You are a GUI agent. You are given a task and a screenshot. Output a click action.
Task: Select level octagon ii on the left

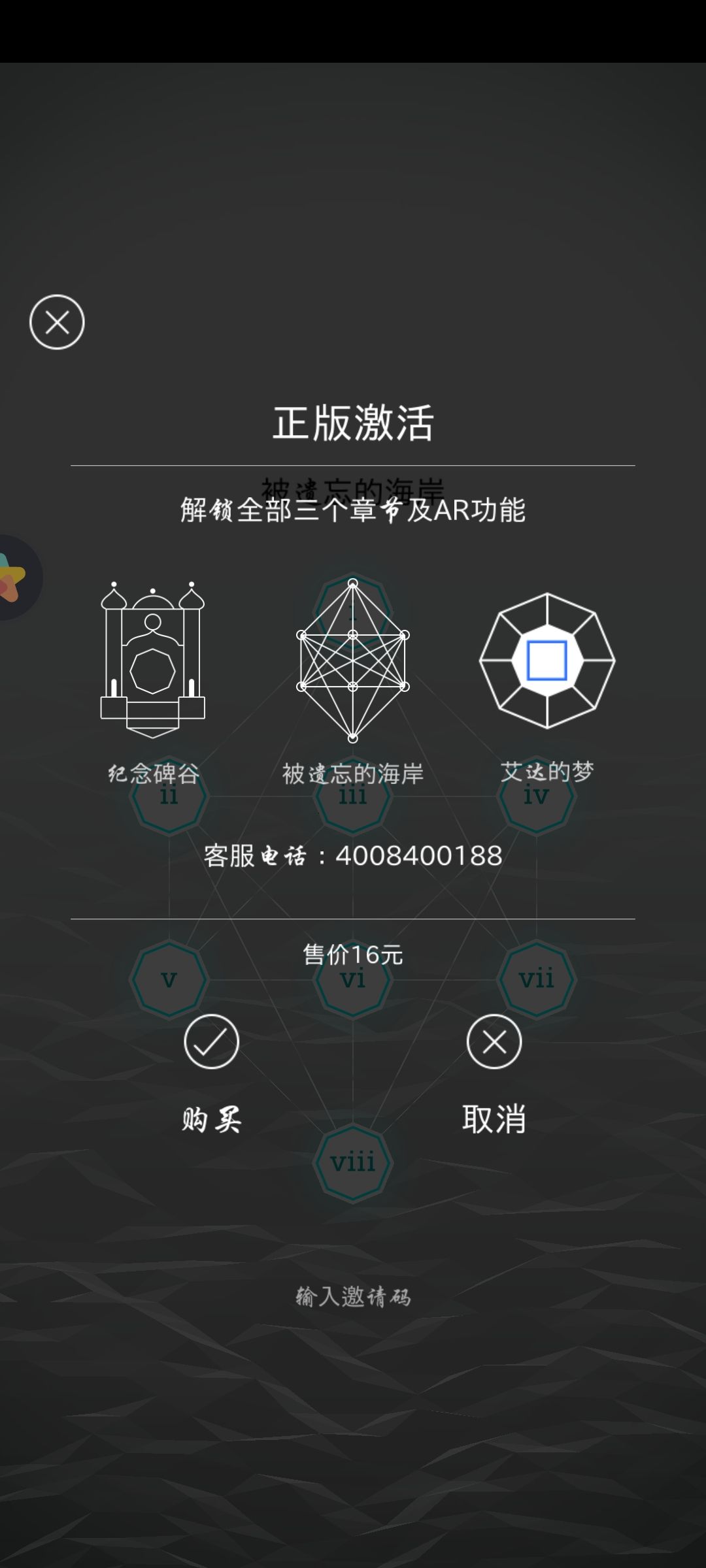coord(169,796)
